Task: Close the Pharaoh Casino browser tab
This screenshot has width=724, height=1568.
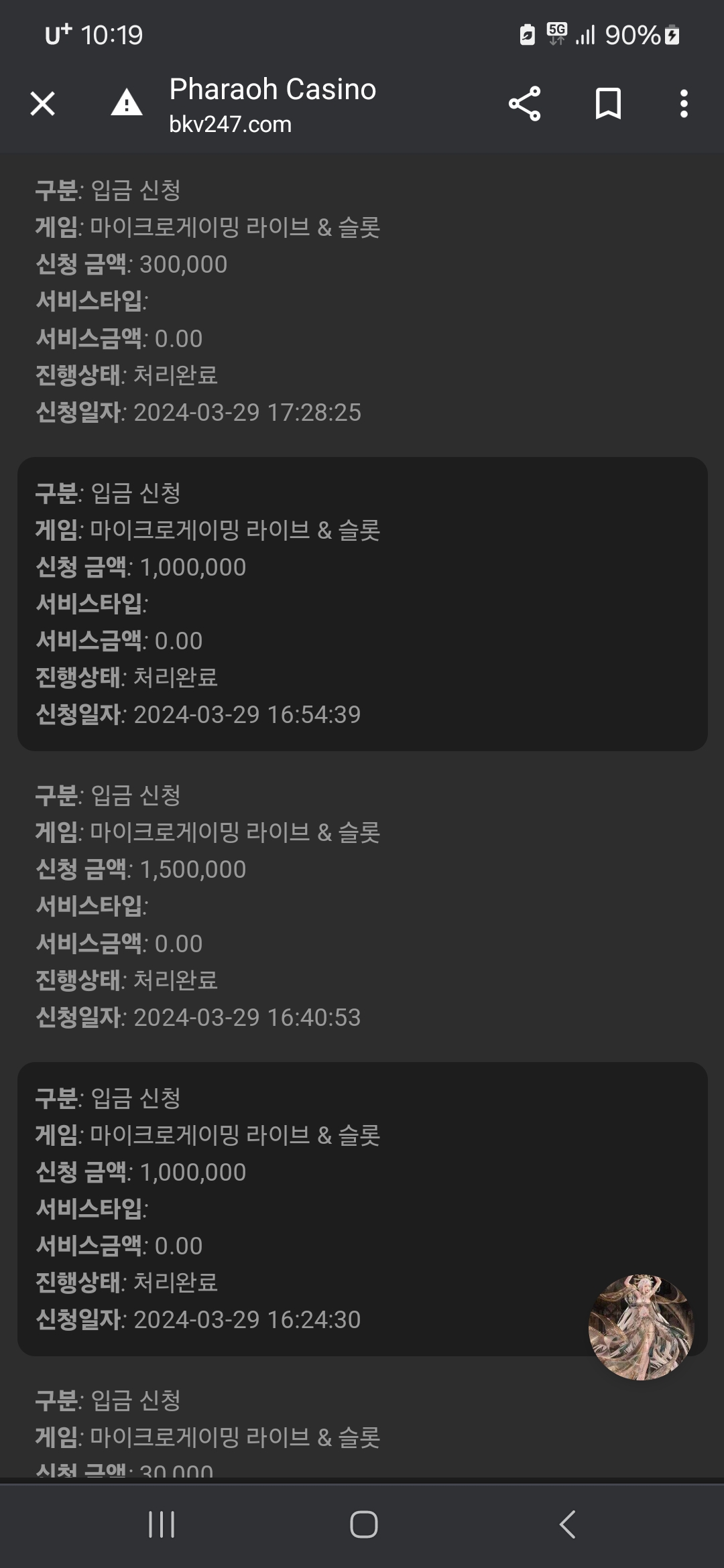Action: click(43, 104)
